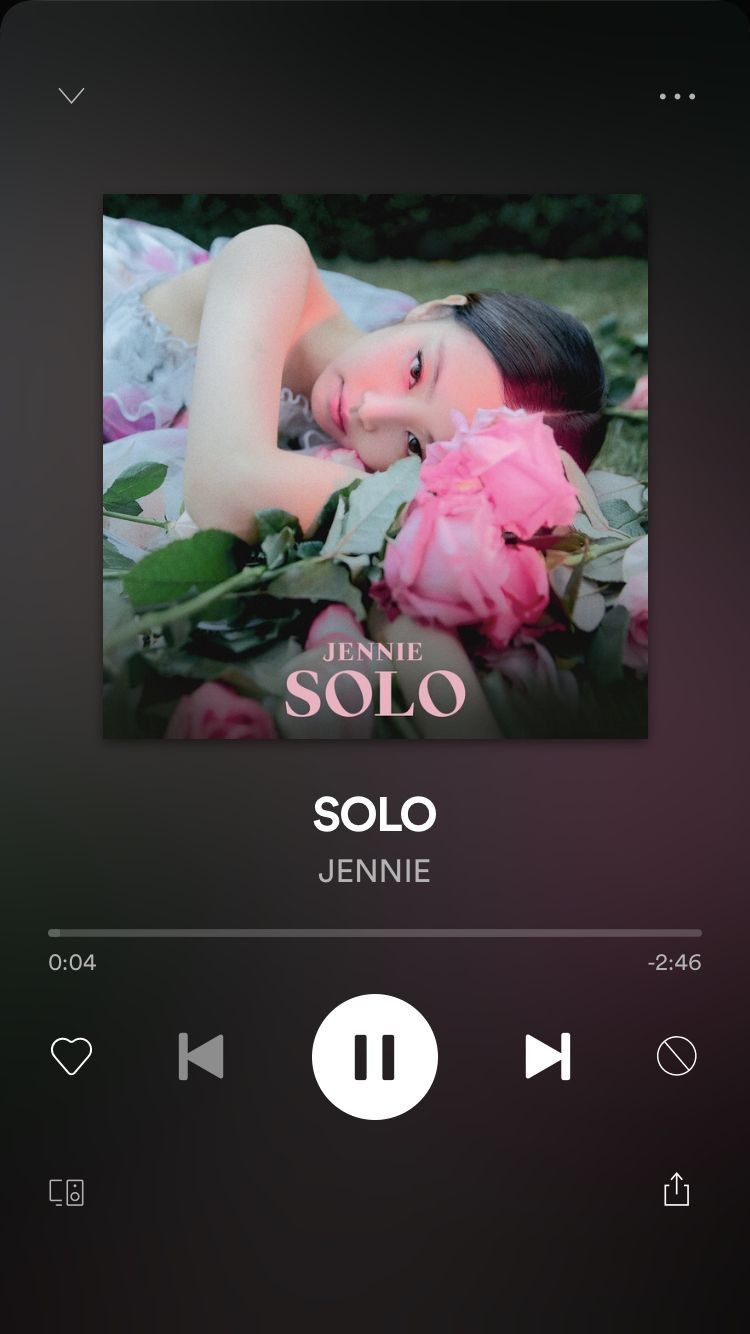The image size is (750, 1334).
Task: Skip to the previous track
Action: point(201,1056)
